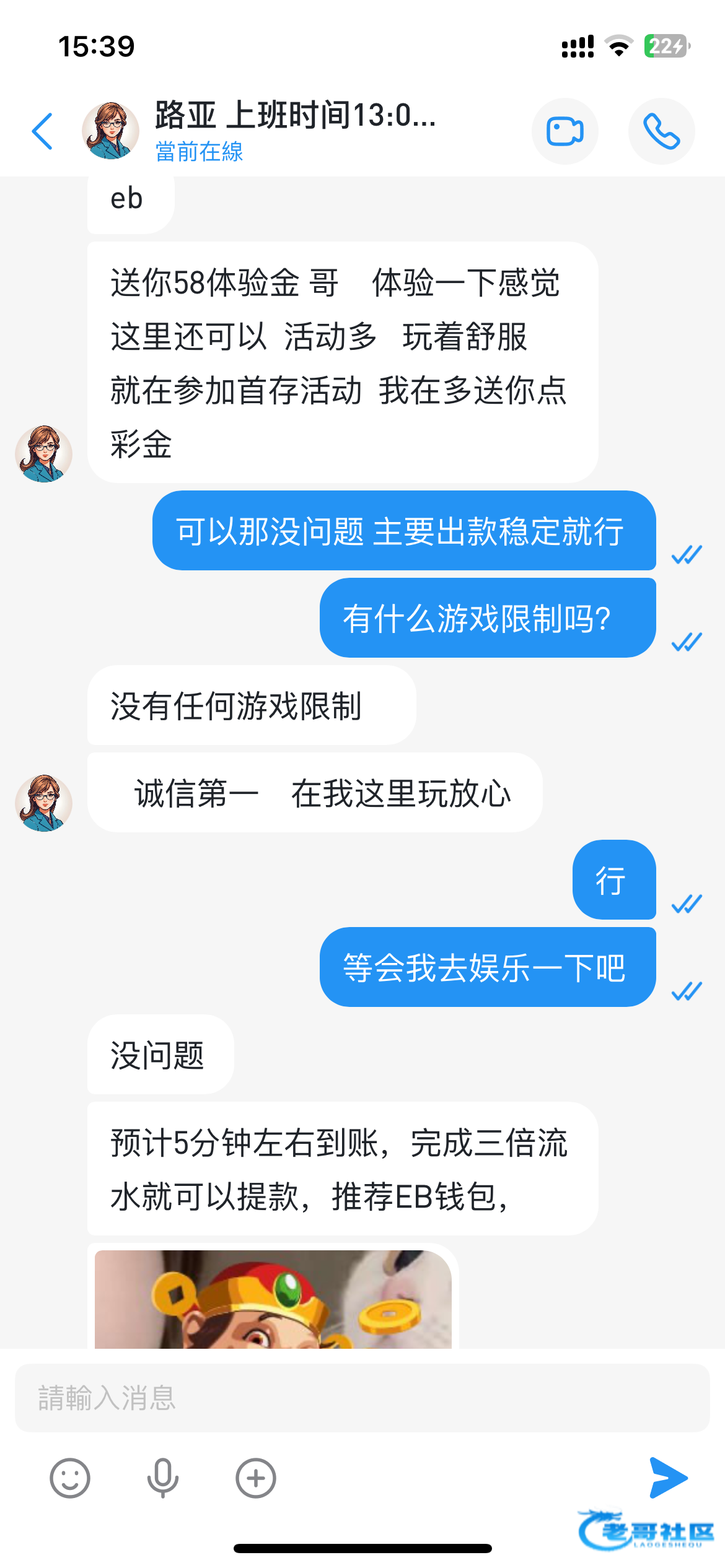Send the message with the arrow icon
This screenshot has height=1568, width=725.
pos(668,1478)
